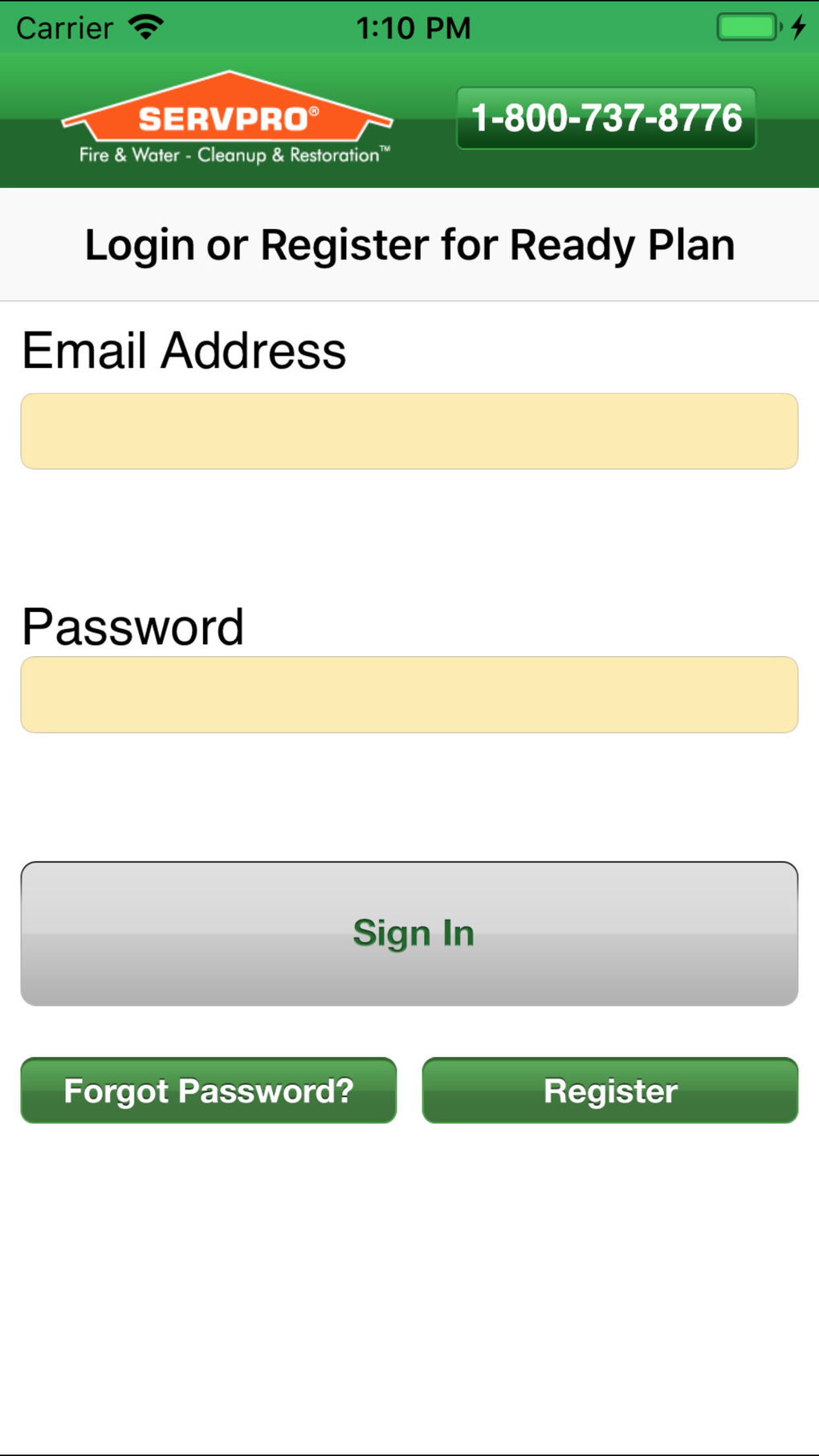
Task: Tap the charging bolt icon in status bar
Action: [x=797, y=27]
